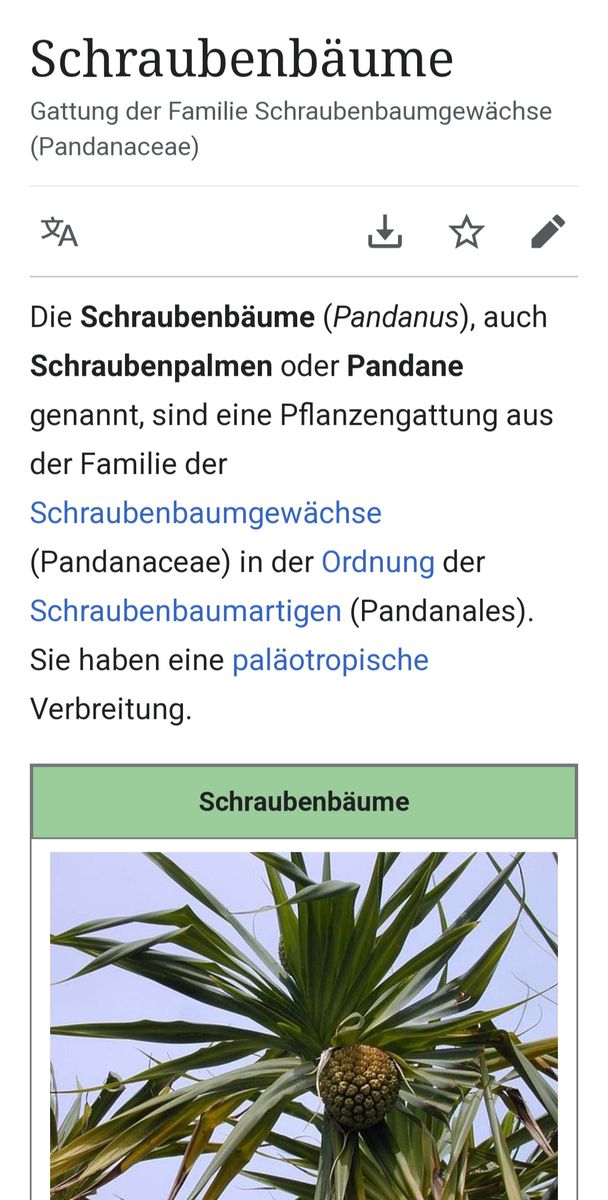Open the Schraubenbaumgewächse link
The height and width of the screenshot is (1200, 608).
pos(205,513)
